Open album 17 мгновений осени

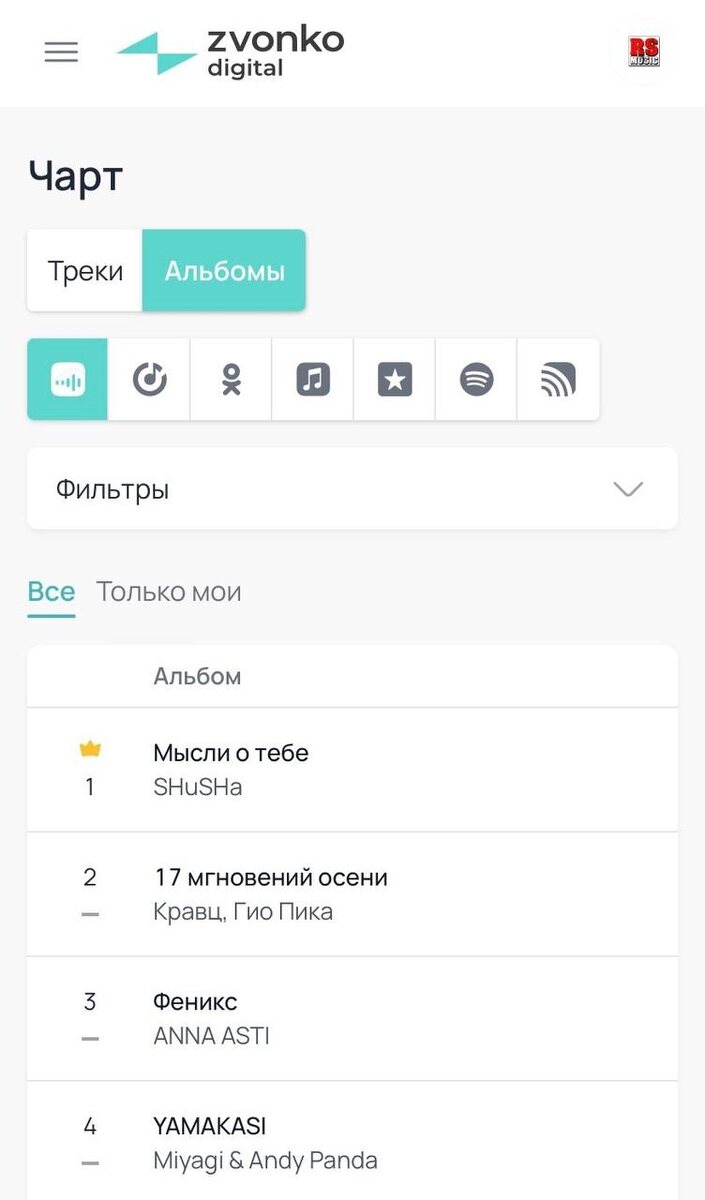point(270,894)
